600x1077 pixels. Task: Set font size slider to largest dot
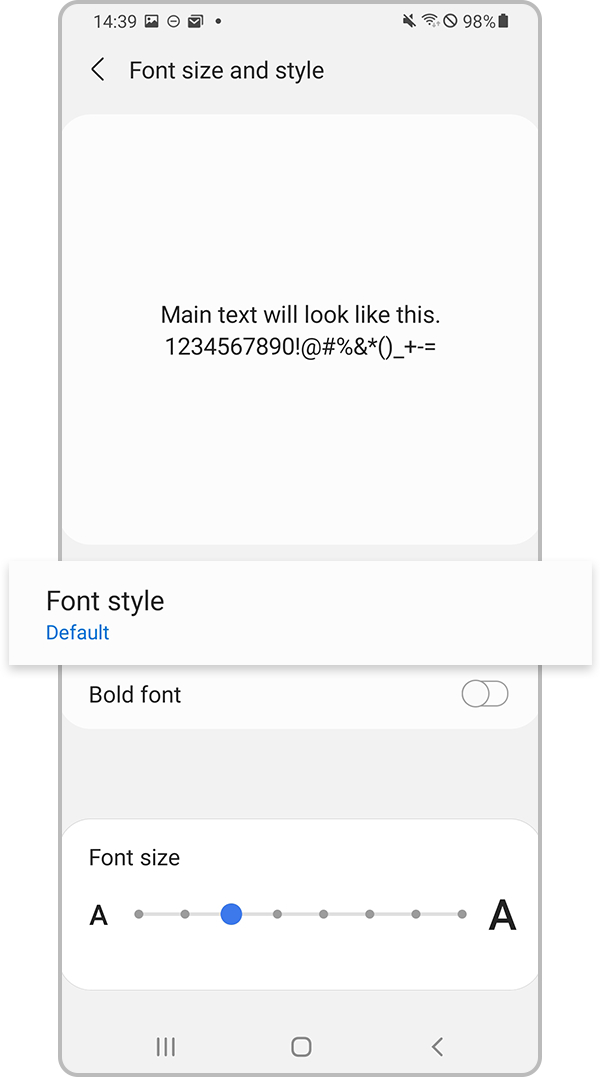pos(462,914)
